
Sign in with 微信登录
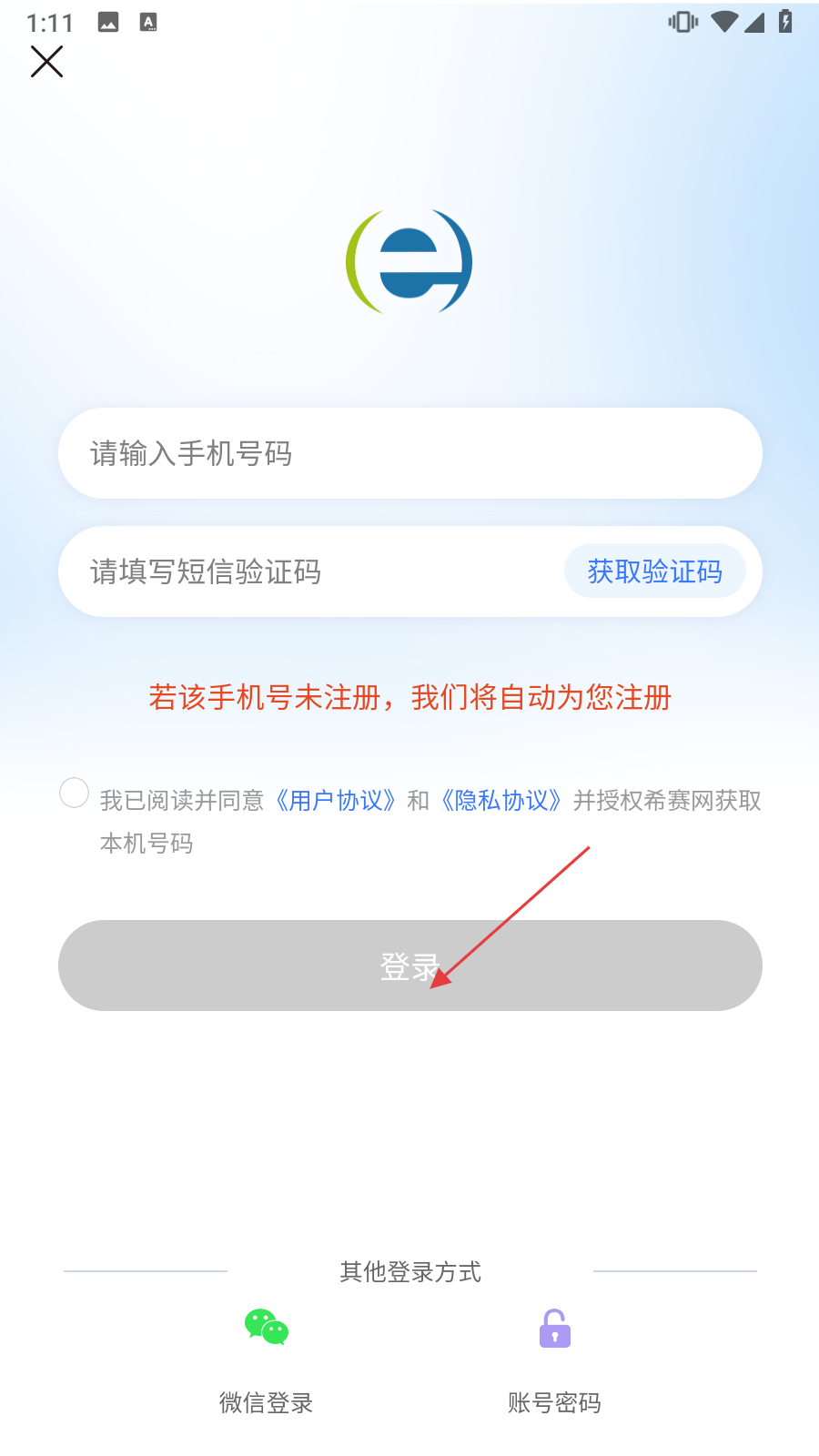pos(266,1356)
